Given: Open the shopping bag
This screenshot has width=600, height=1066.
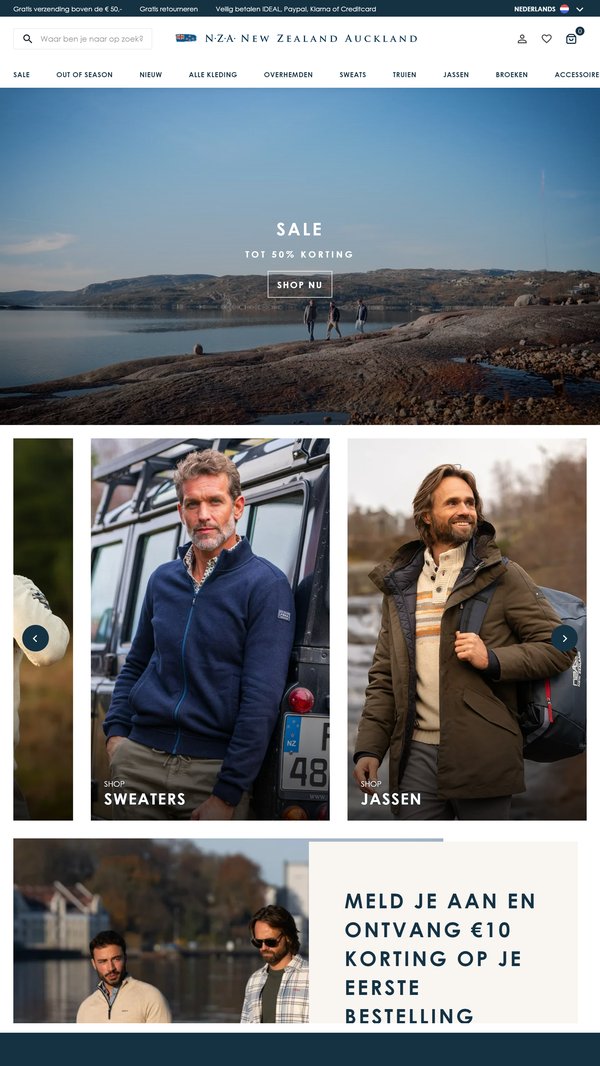Looking at the screenshot, I should [571, 39].
